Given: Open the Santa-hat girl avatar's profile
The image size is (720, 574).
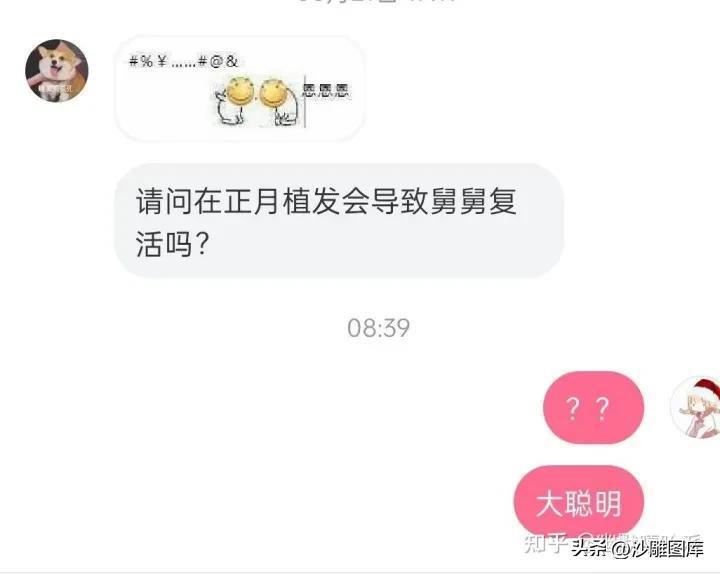Looking at the screenshot, I should (x=693, y=407).
